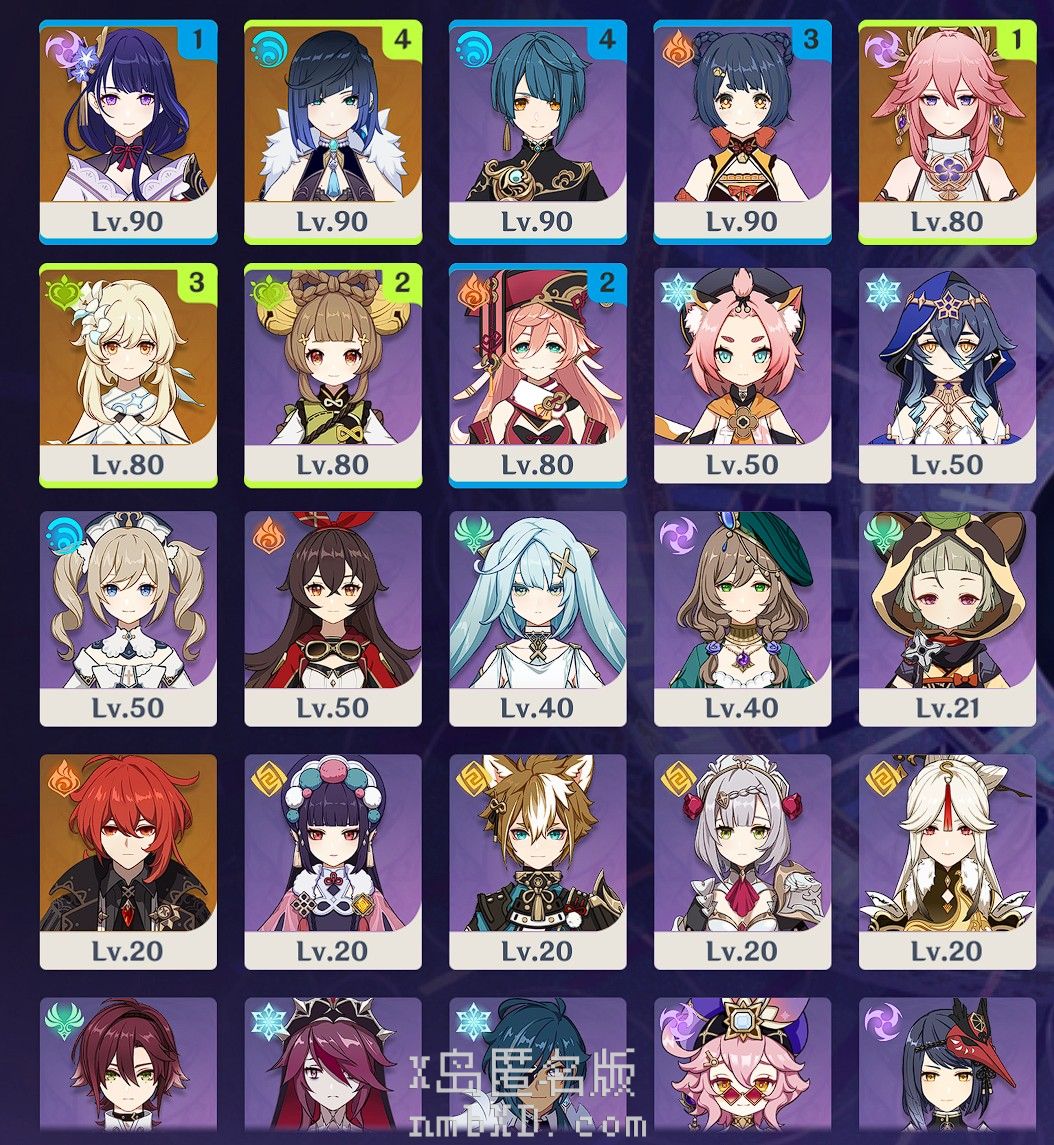Open the pink-haired fox-eared Electro card, Lv.80
This screenshot has width=1054, height=1145.
pos(947,132)
